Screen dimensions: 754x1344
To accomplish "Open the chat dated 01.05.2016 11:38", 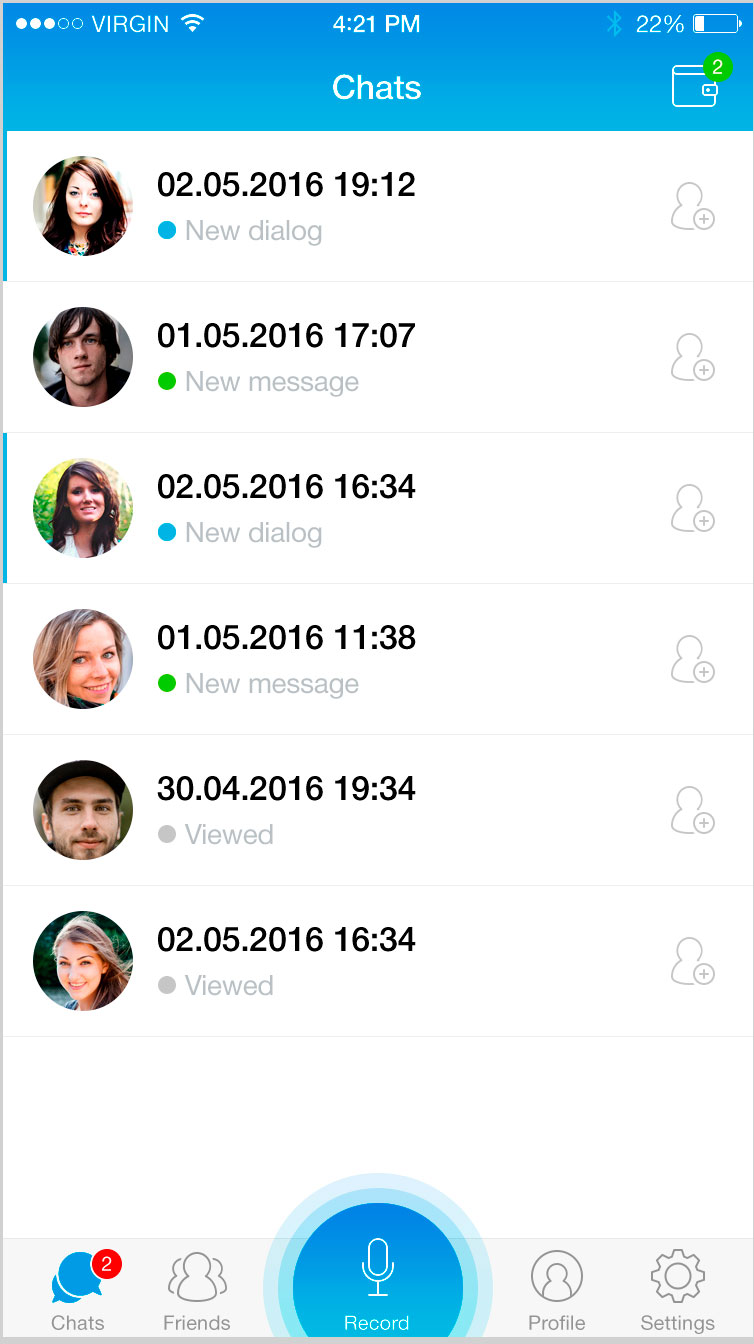I will 377,659.
